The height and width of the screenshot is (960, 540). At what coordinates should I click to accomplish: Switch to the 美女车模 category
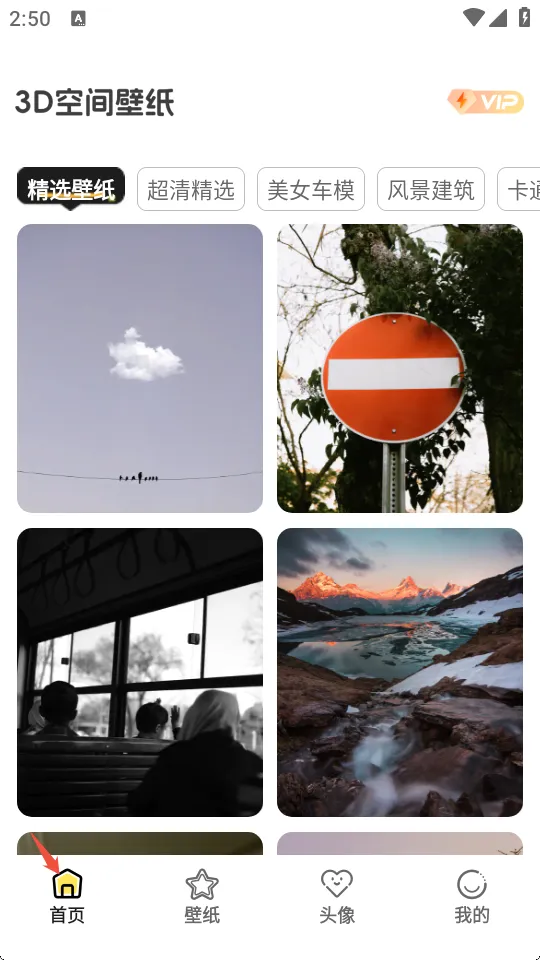pos(311,189)
